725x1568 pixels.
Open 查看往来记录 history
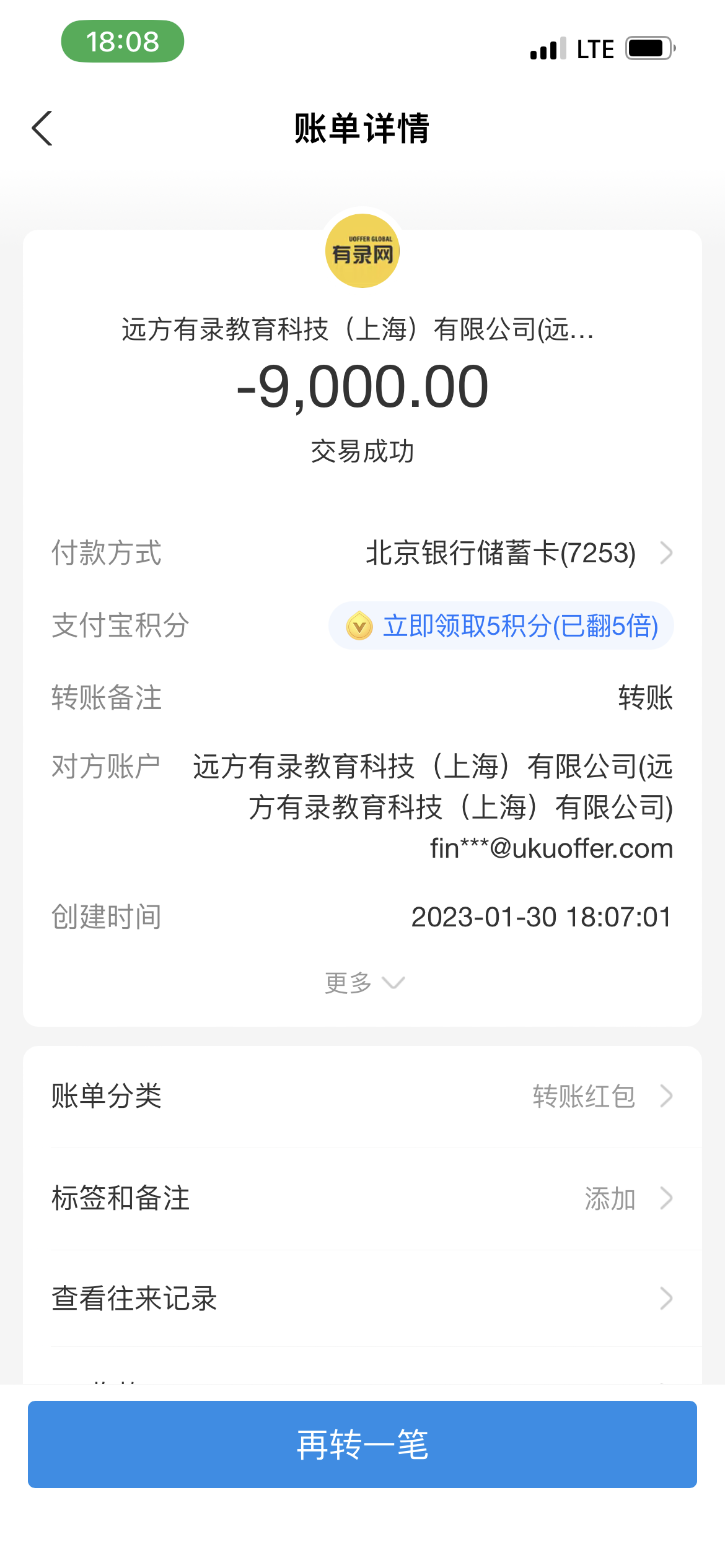coord(362,1299)
